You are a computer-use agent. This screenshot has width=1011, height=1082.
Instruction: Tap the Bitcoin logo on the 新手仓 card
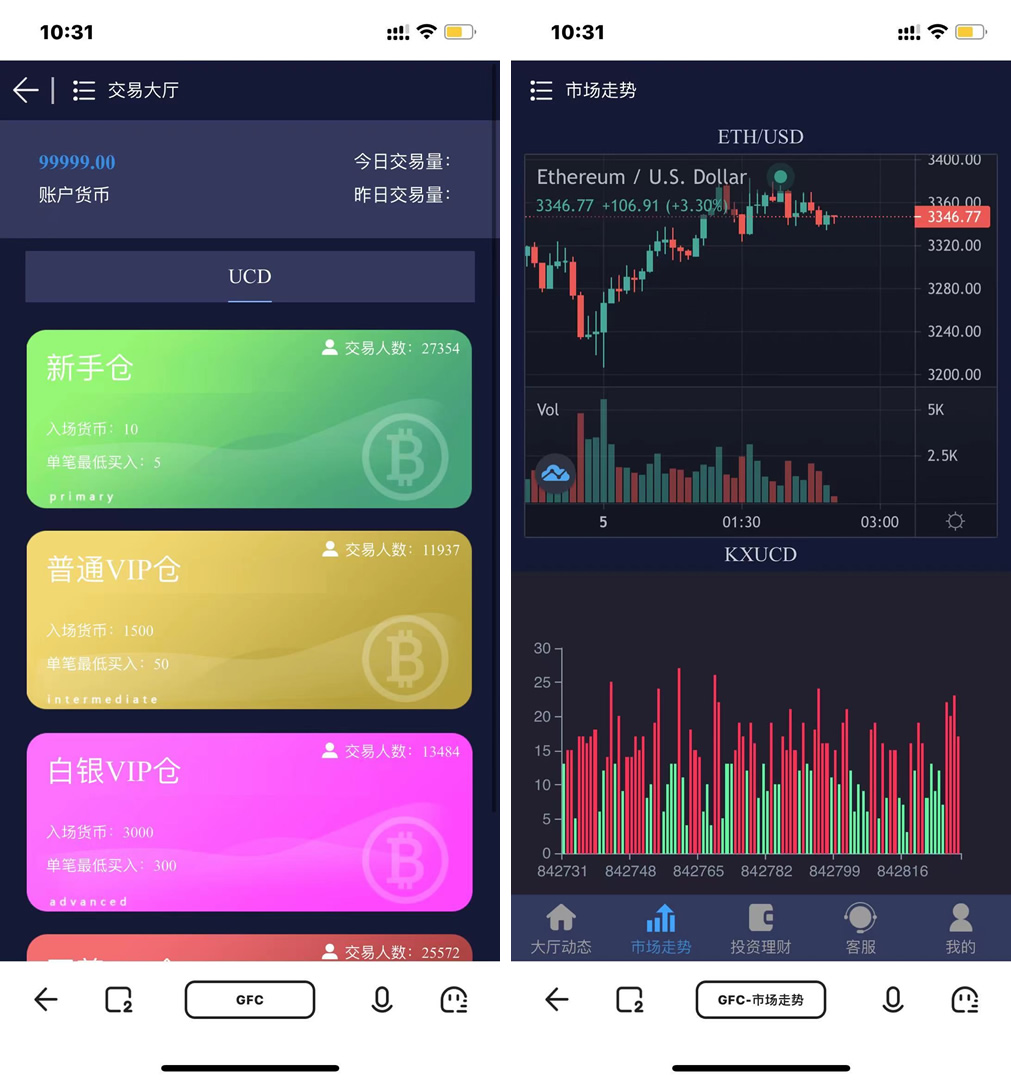(406, 457)
